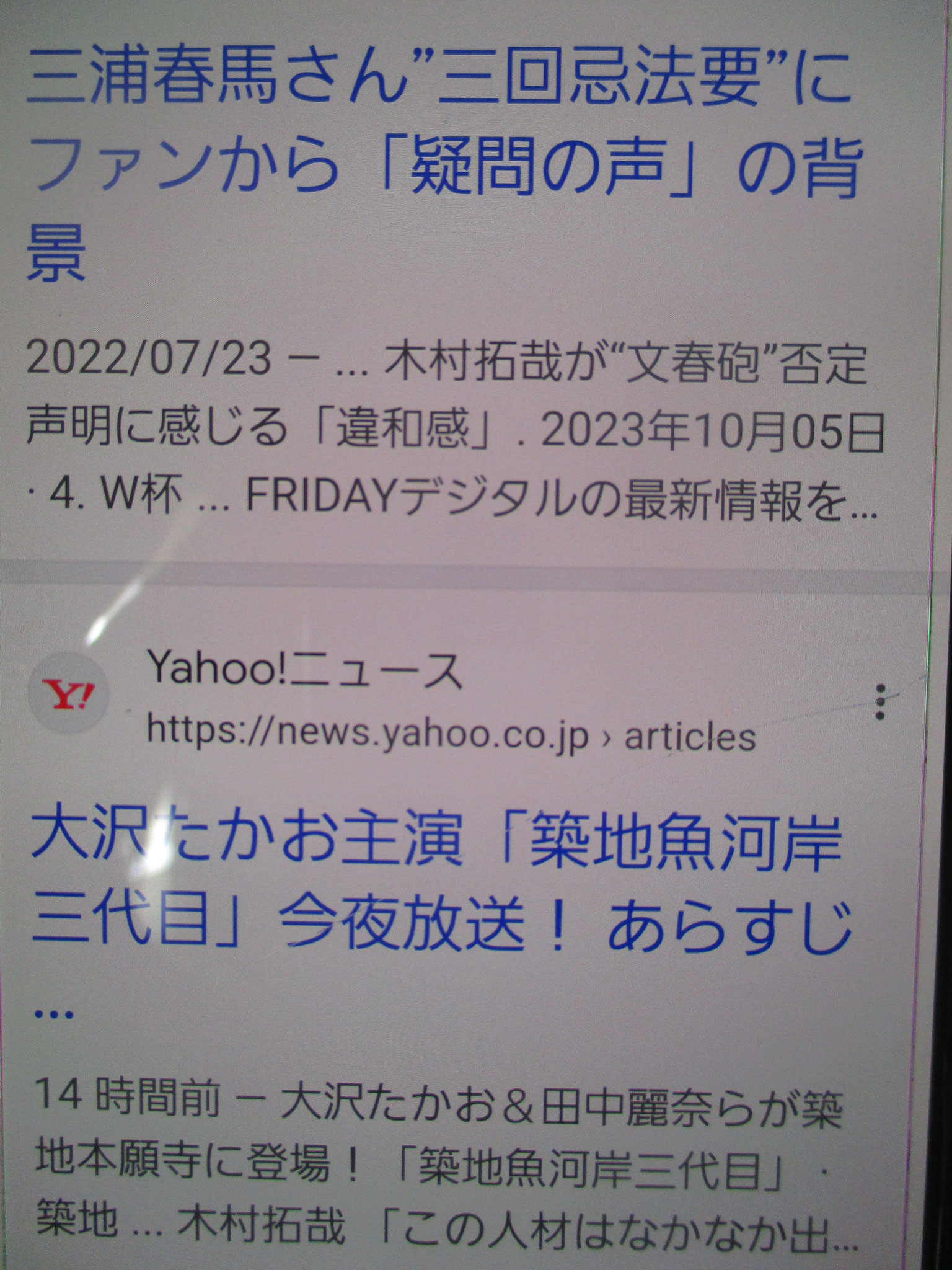Open overflow menu for Yahoo!ニュース result

point(879,701)
